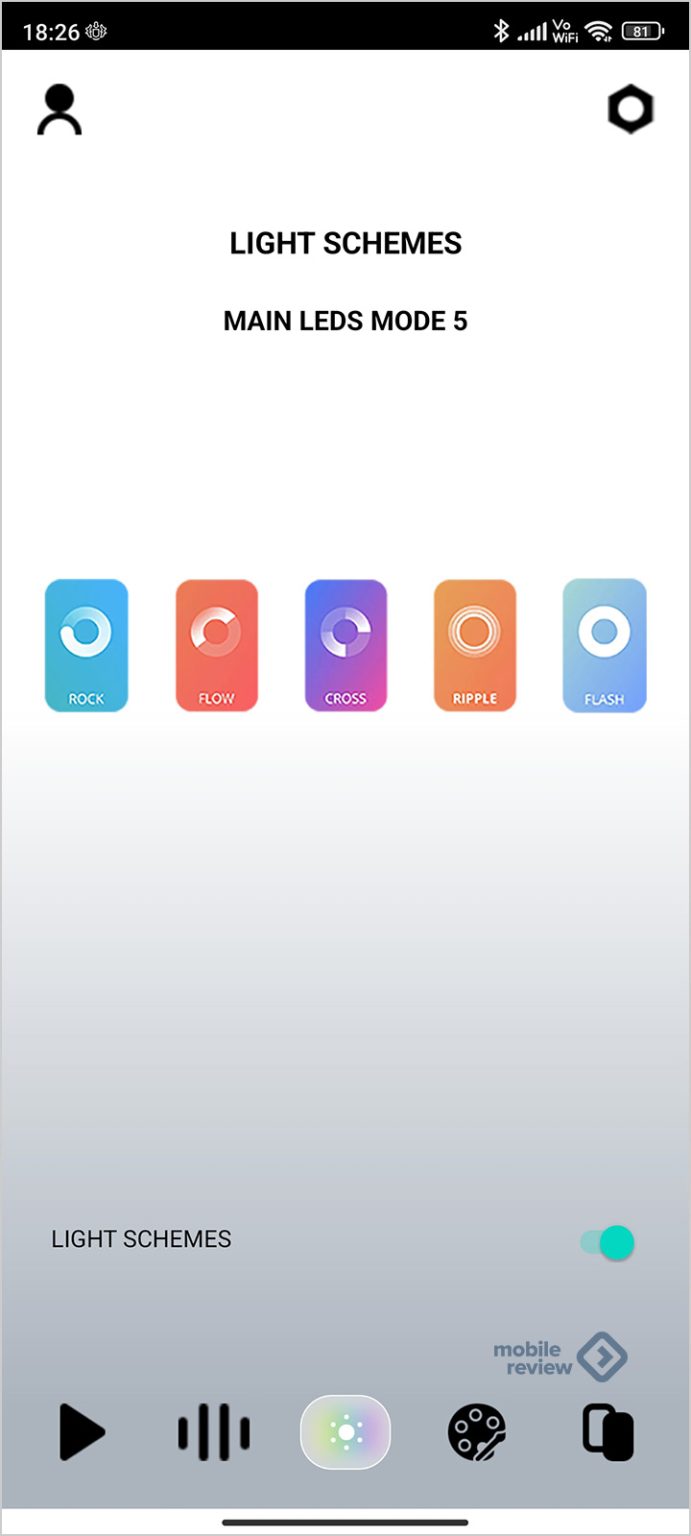
Task: Open settings via the hexagon nut icon
Action: point(630,110)
